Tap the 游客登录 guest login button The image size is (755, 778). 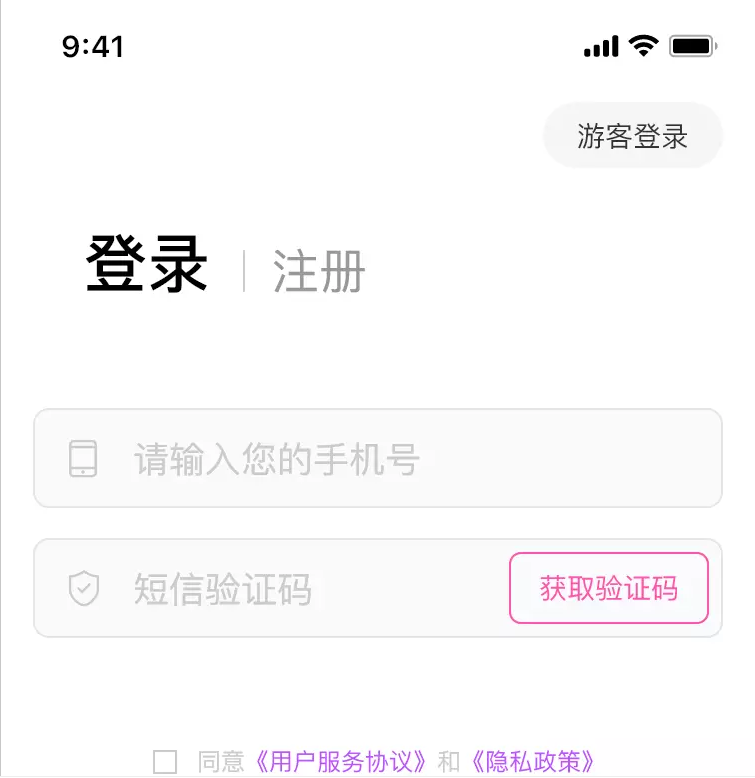point(632,136)
